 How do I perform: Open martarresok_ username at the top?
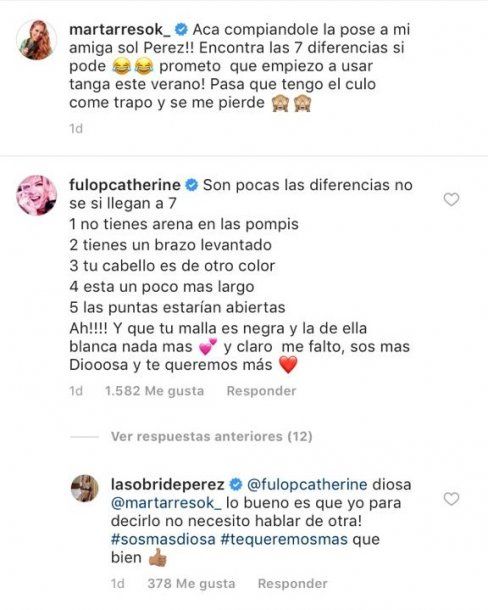pos(120,30)
